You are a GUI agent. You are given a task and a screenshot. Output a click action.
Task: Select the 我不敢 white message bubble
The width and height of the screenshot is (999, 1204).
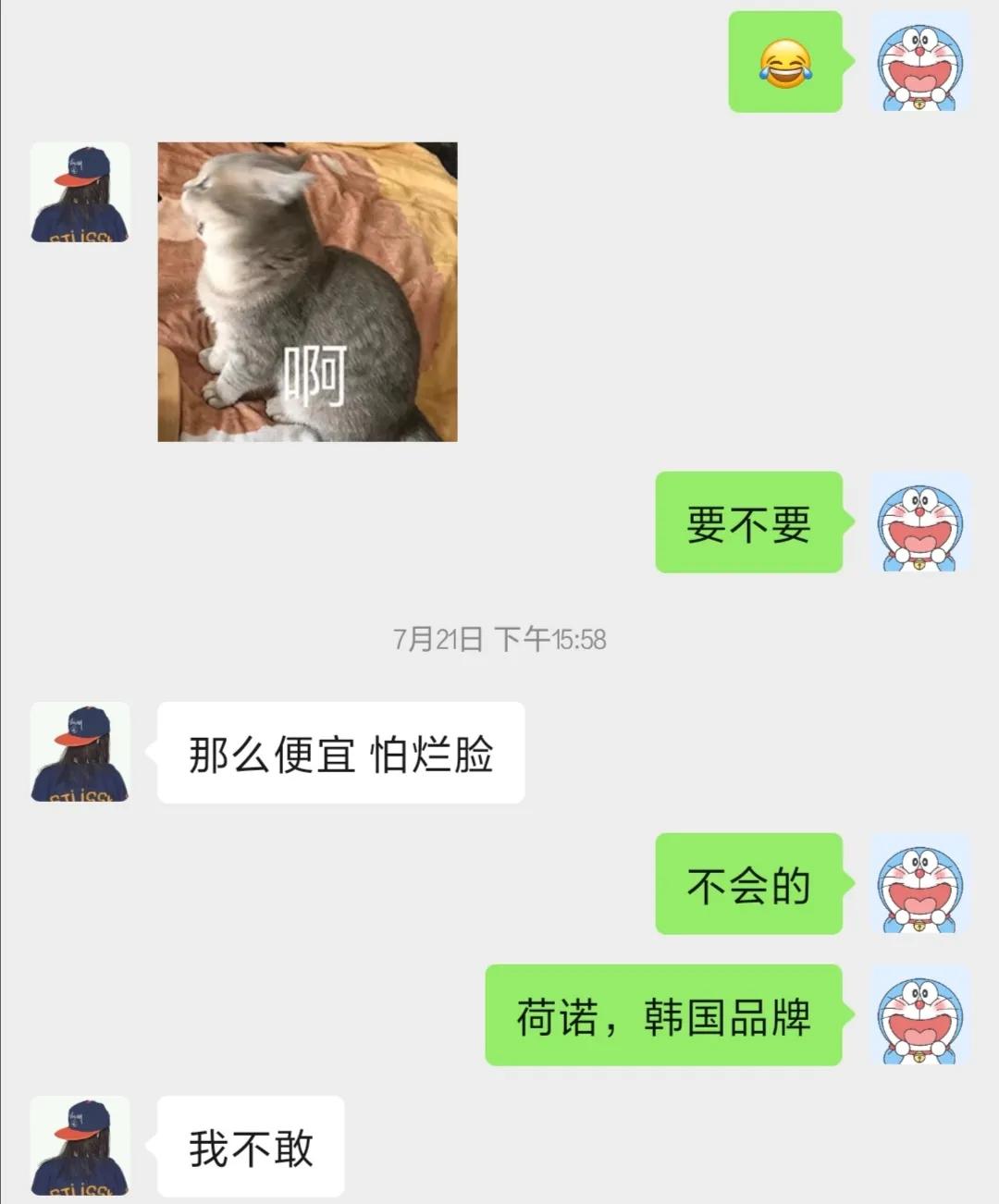tap(250, 1147)
